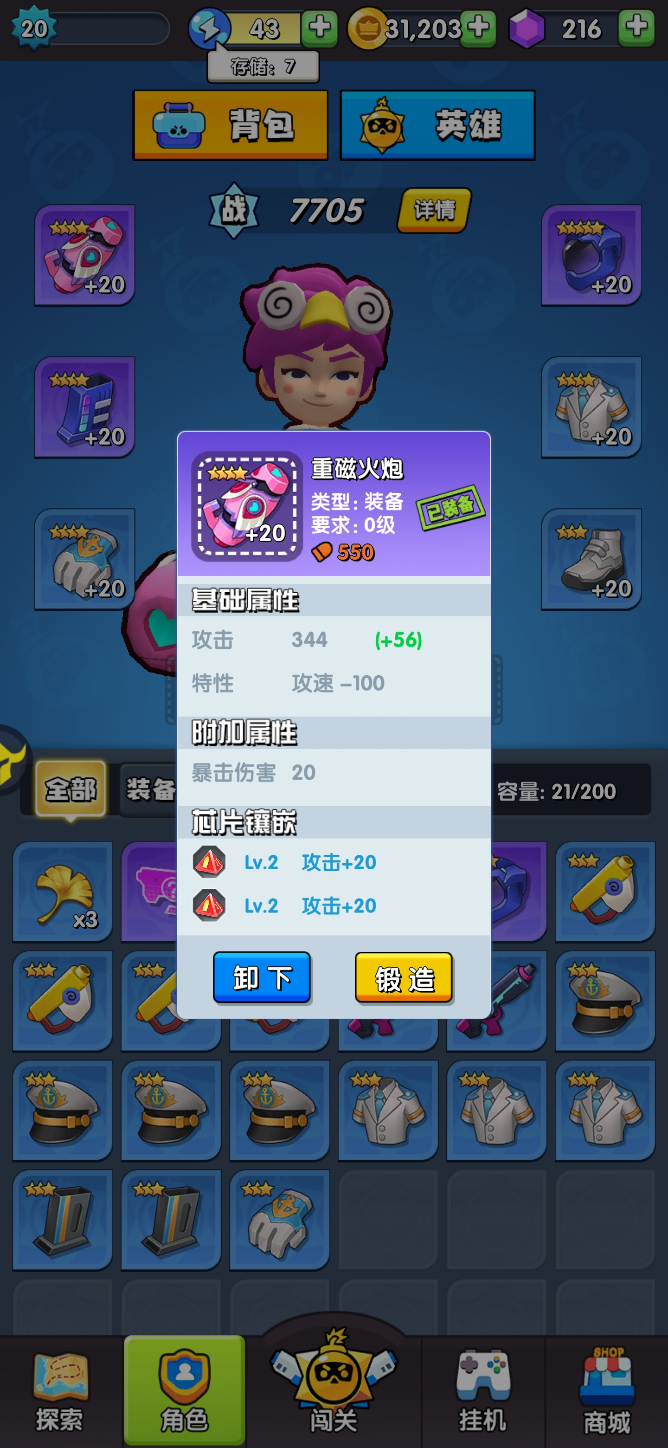Go to the 探索 explore tab
Viewport: 668px width, 1448px height.
[60, 1392]
